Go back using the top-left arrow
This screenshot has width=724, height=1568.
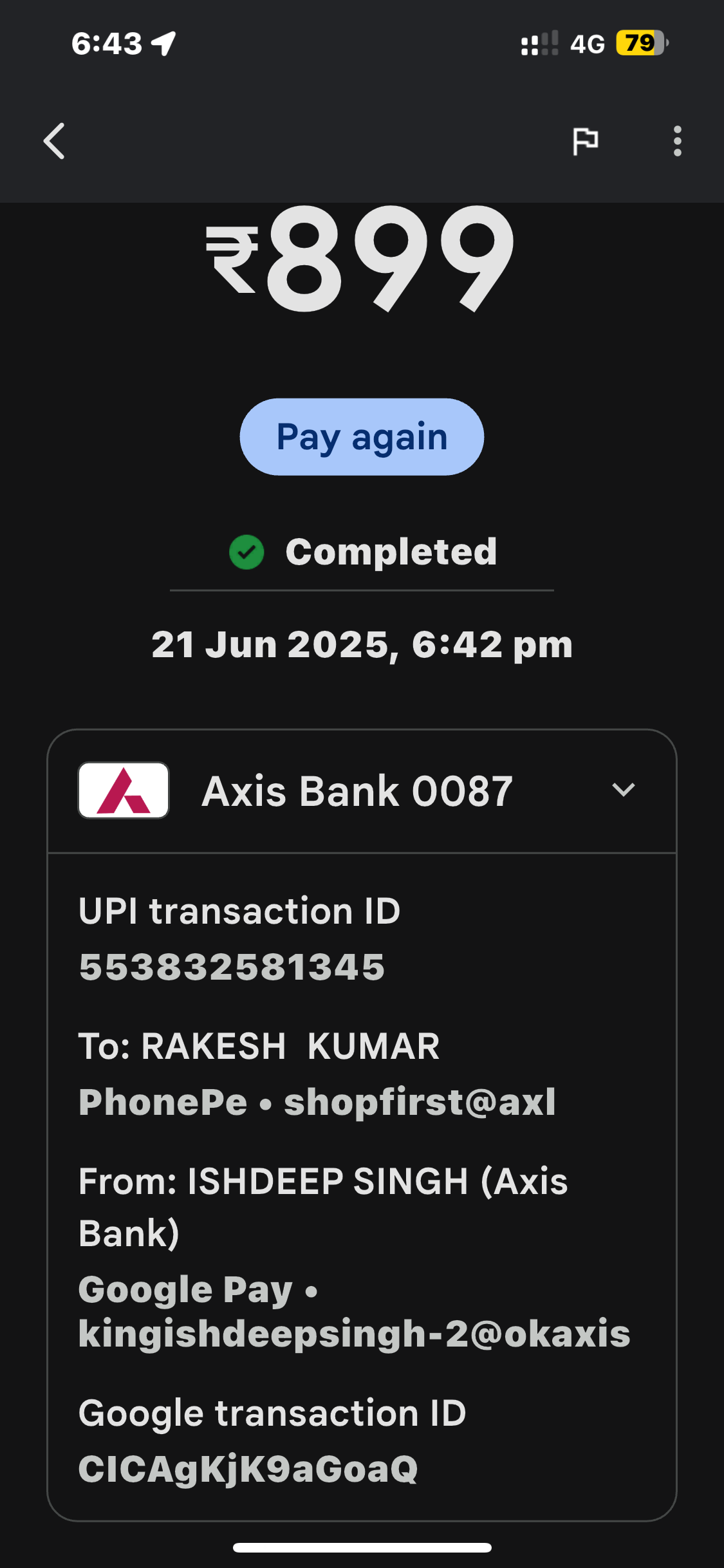pos(54,141)
